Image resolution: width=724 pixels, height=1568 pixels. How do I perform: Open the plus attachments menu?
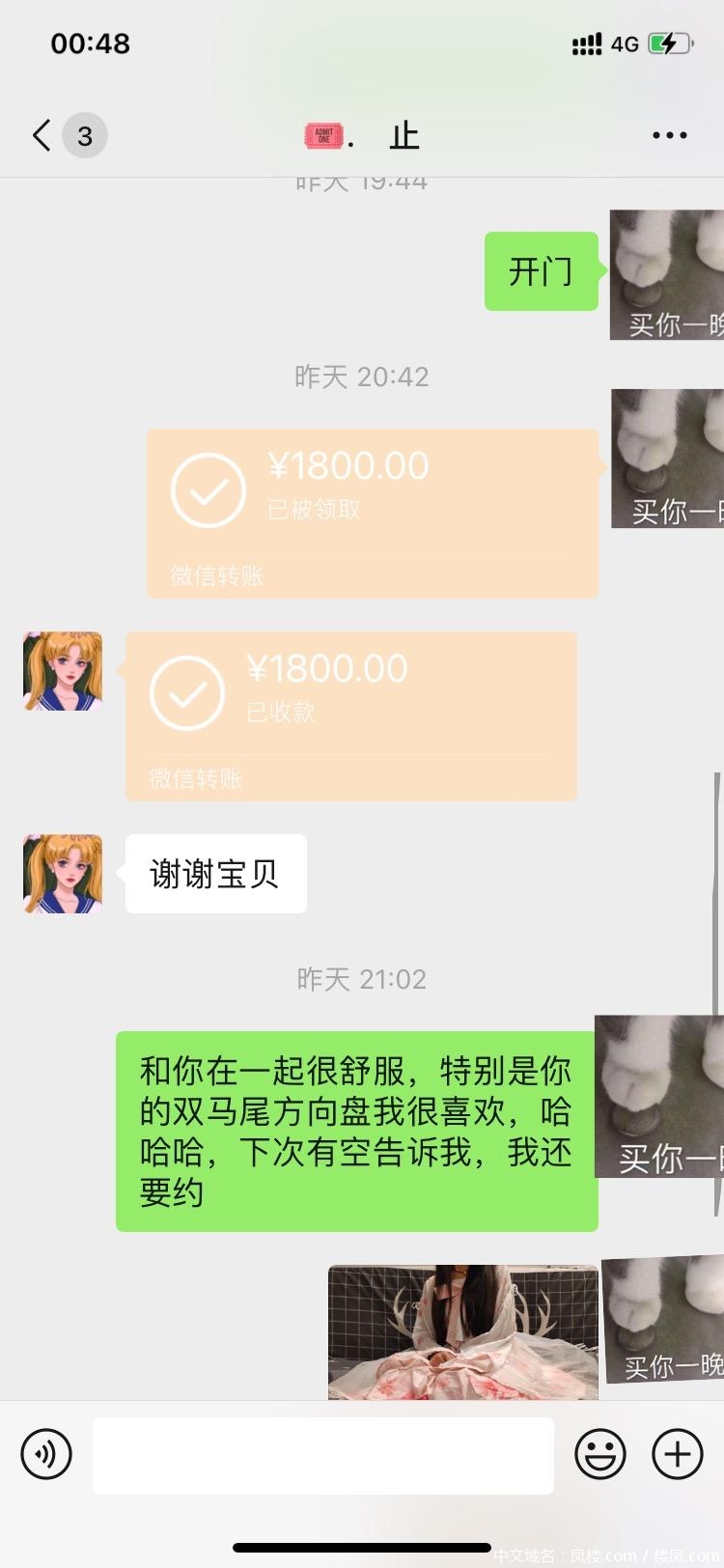678,1453
